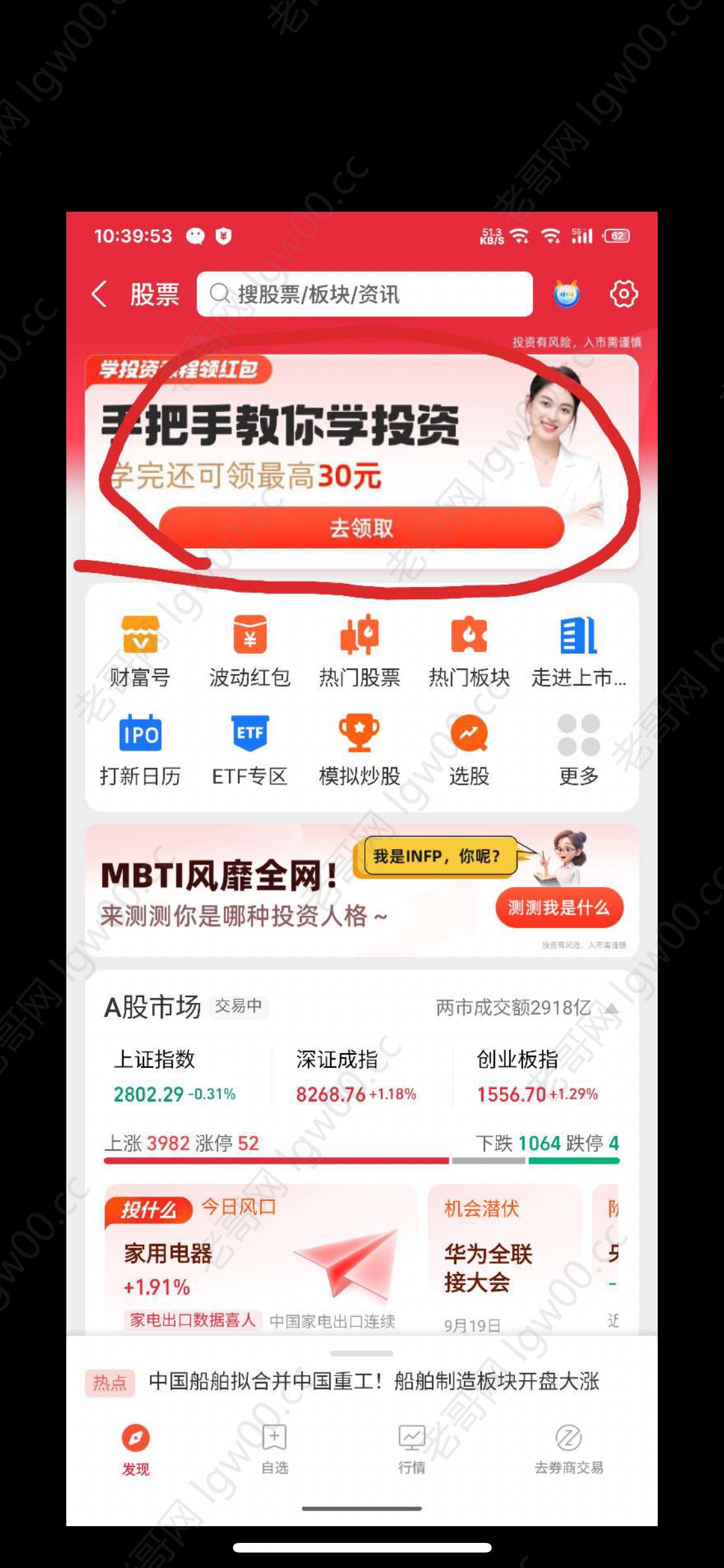
Task: Open the settings gear
Action: 623,294
